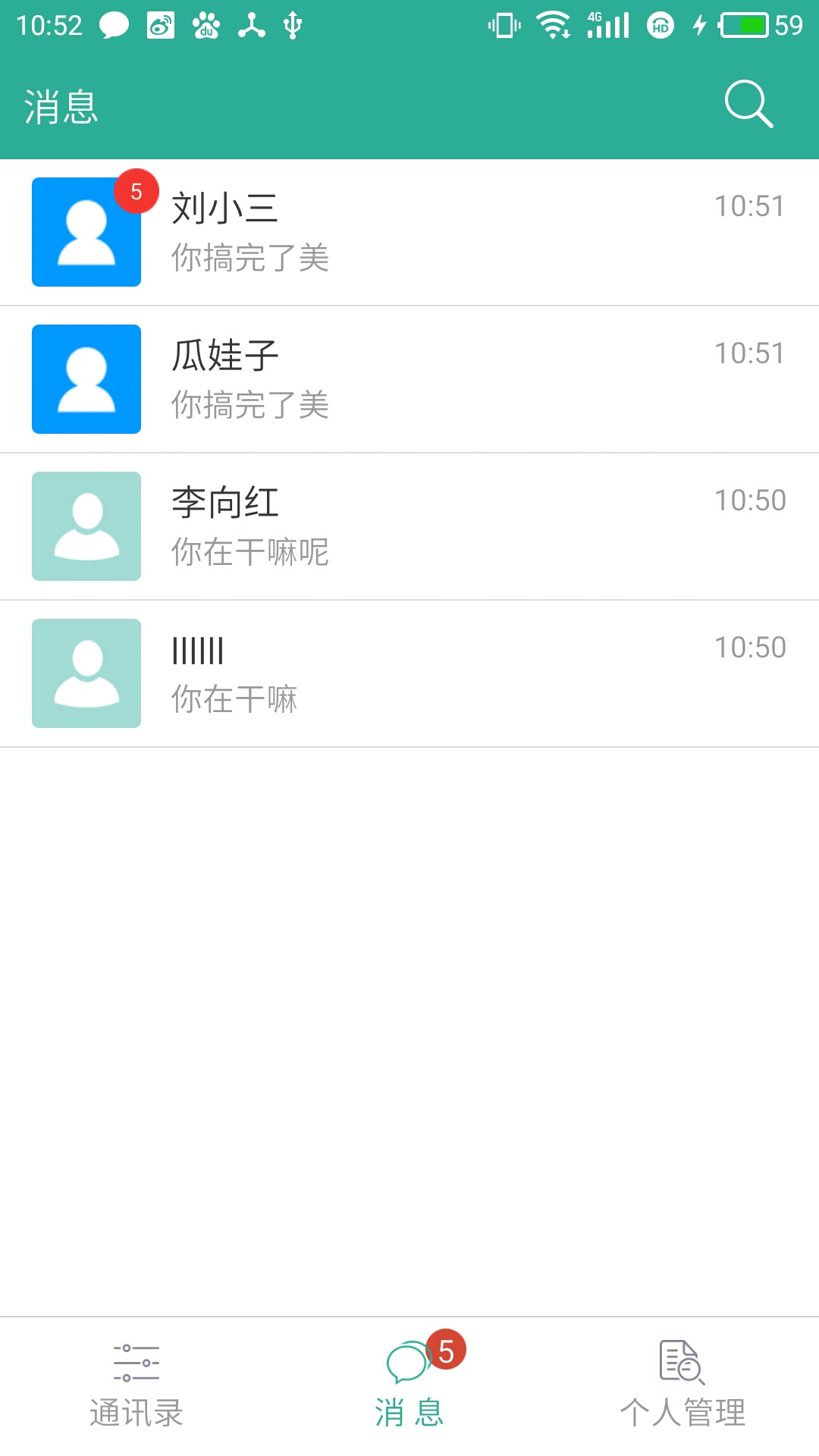Open the chat with 刘小三
Screen dimensions: 819x1456
(x=409, y=232)
